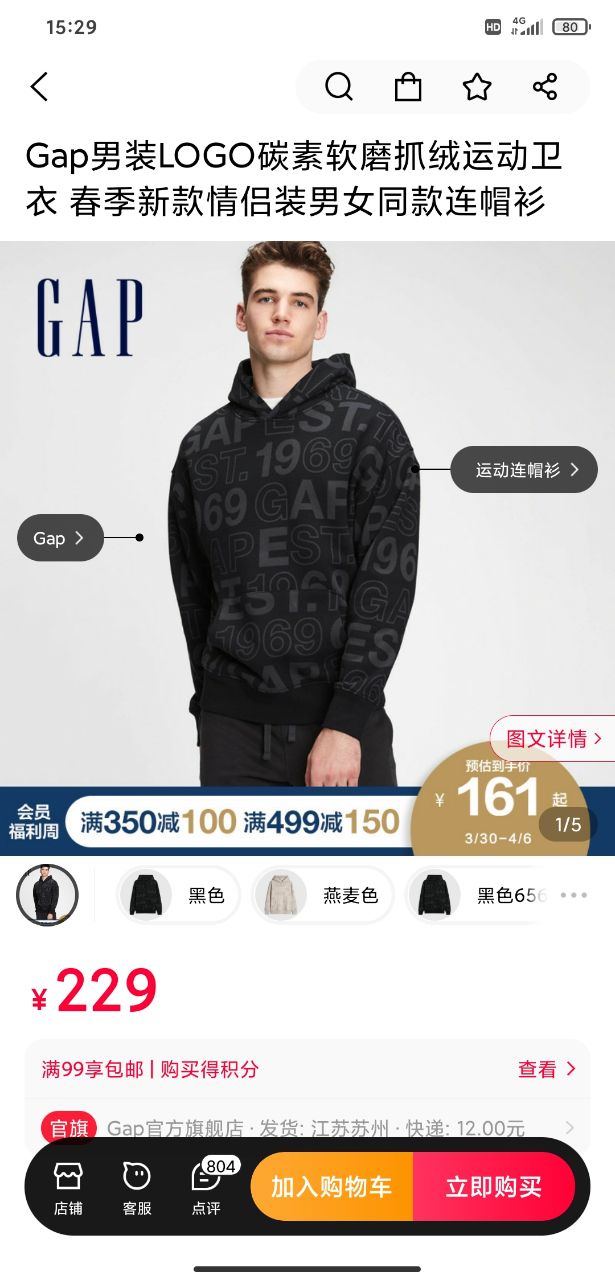Contact 客服 customer service
Screen dimensions: 615x1280
[137, 1187]
